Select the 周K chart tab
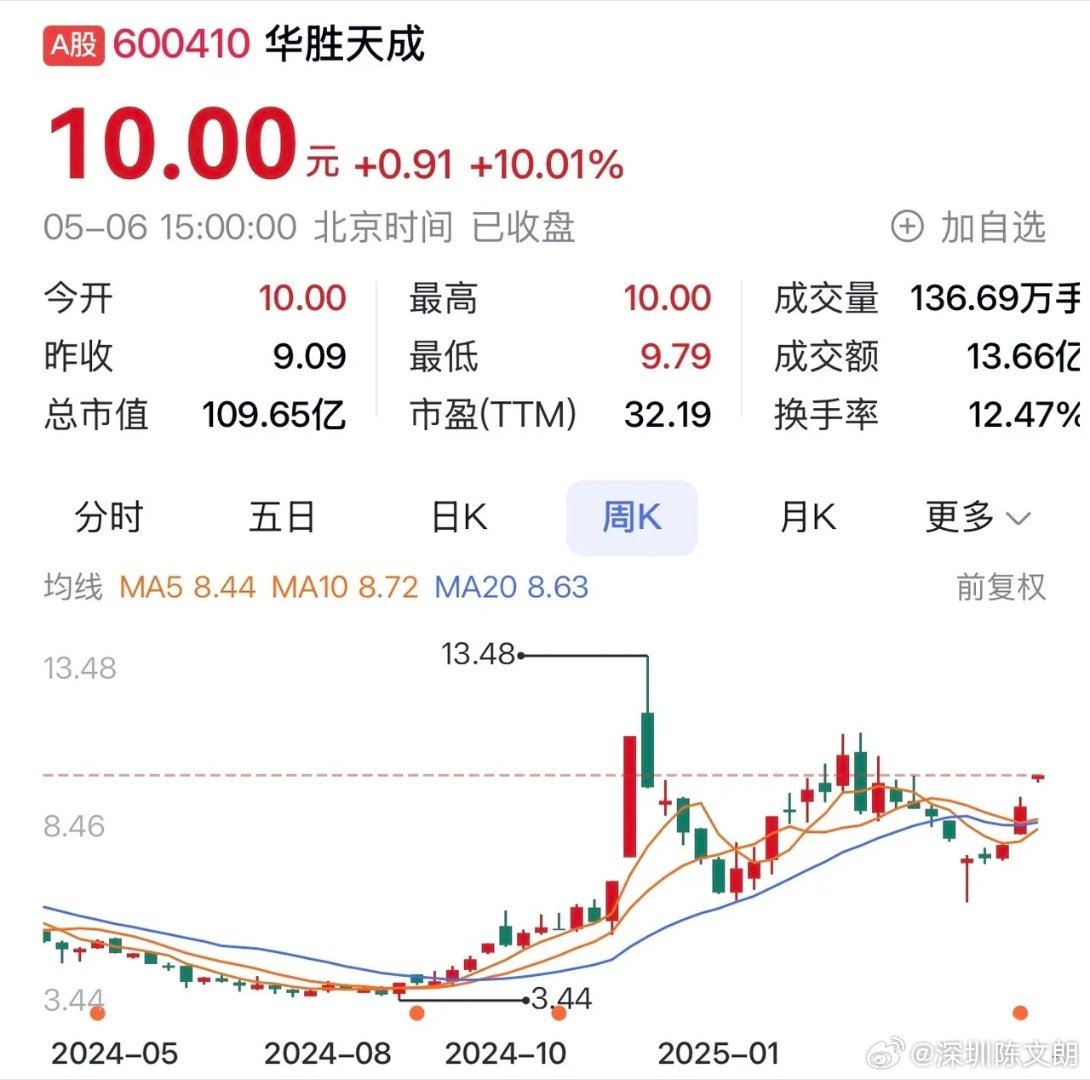 (632, 517)
